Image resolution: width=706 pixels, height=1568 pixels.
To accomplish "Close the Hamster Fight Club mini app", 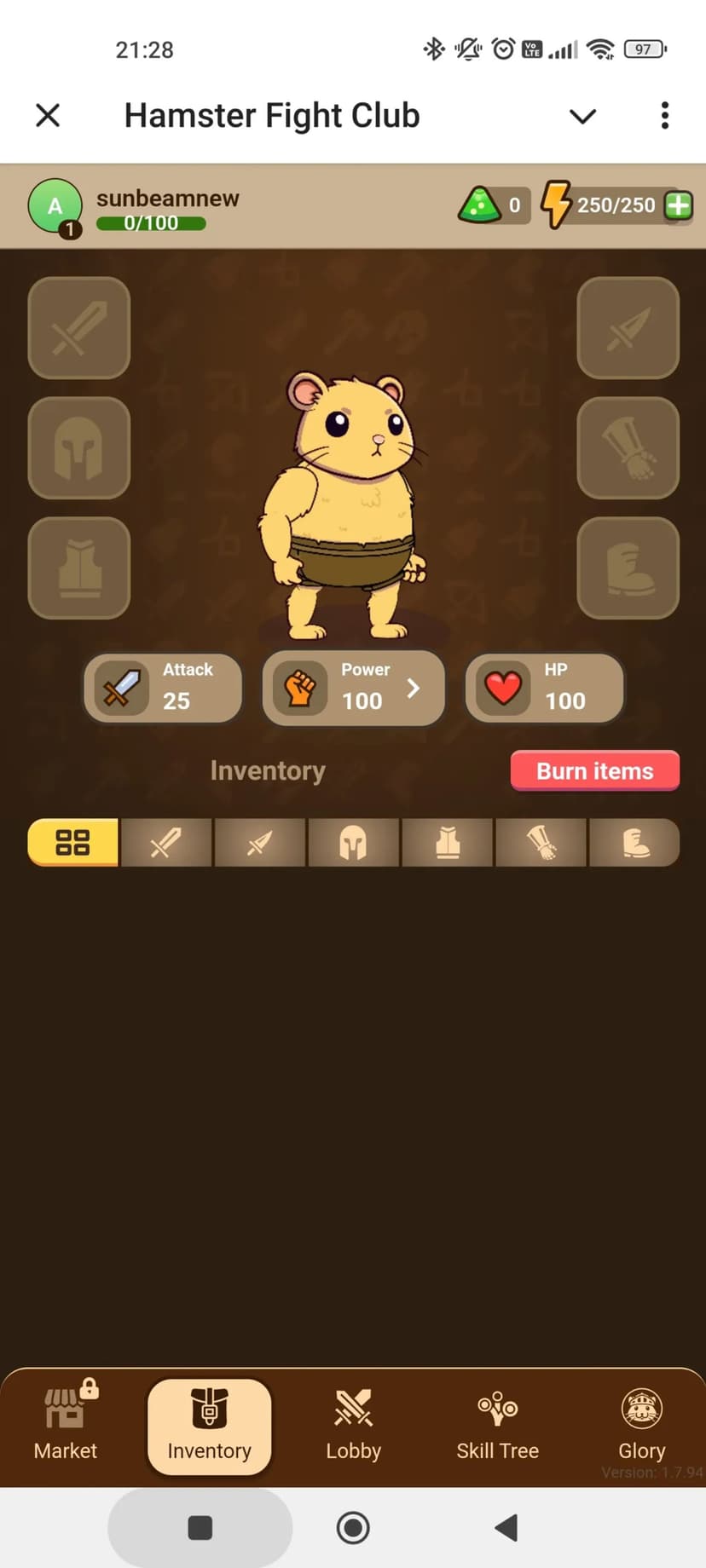I will tap(48, 115).
